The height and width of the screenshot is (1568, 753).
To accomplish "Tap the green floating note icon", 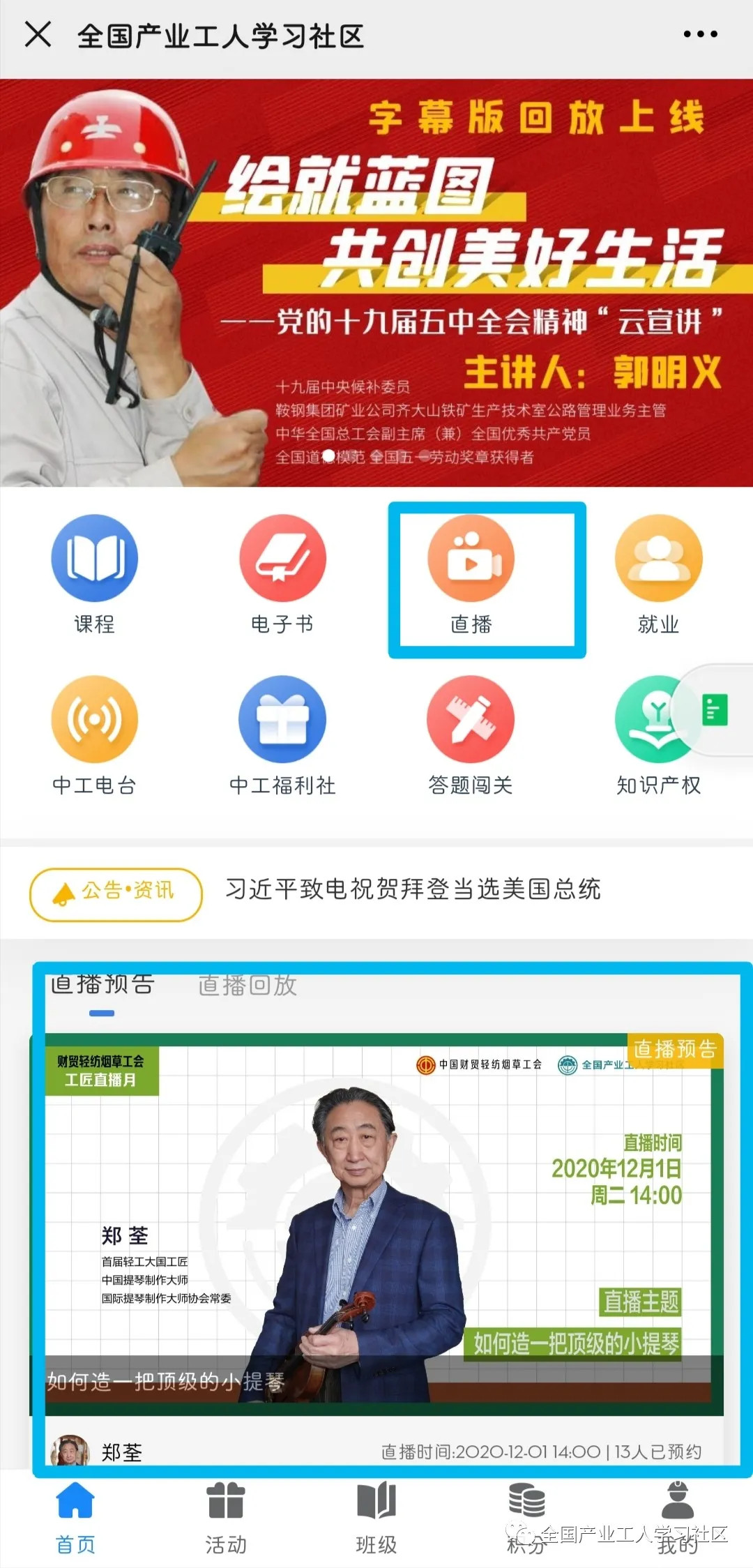I will point(715,711).
